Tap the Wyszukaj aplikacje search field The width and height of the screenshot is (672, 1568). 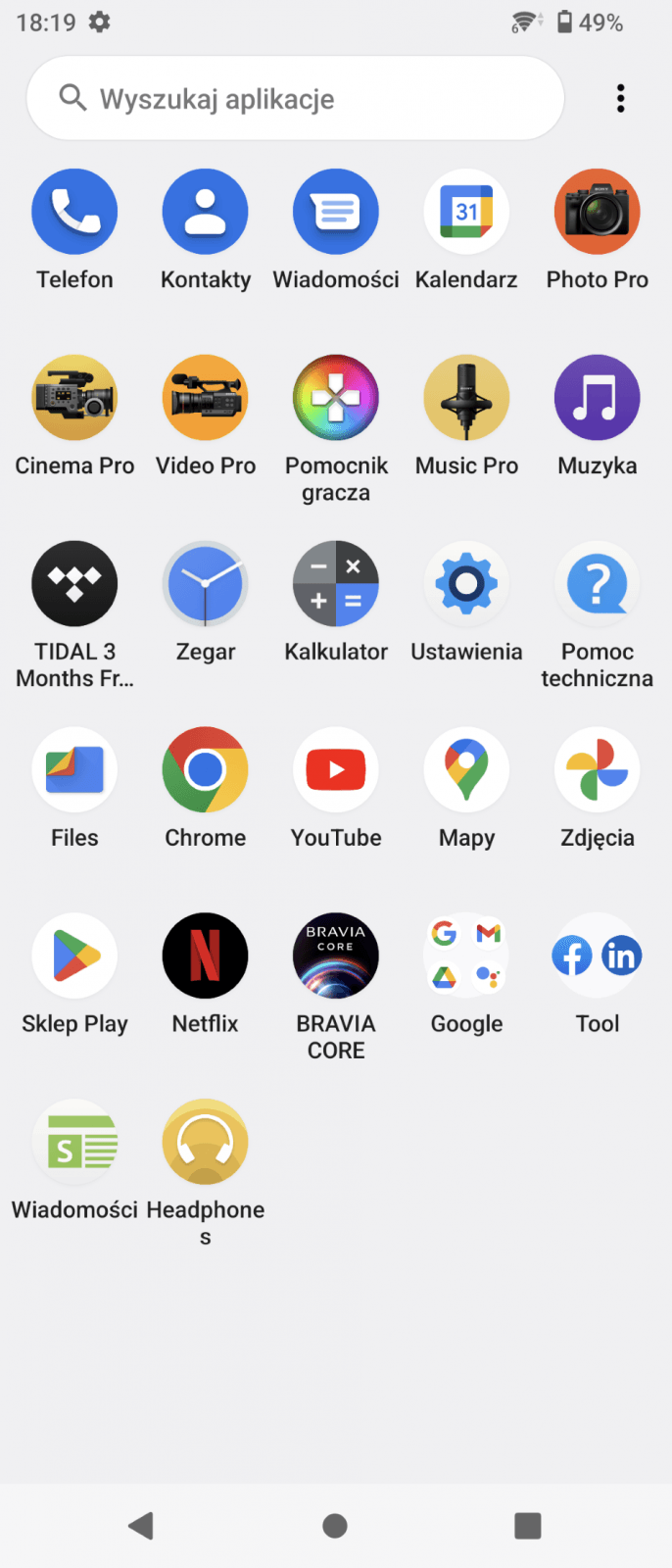pos(294,99)
